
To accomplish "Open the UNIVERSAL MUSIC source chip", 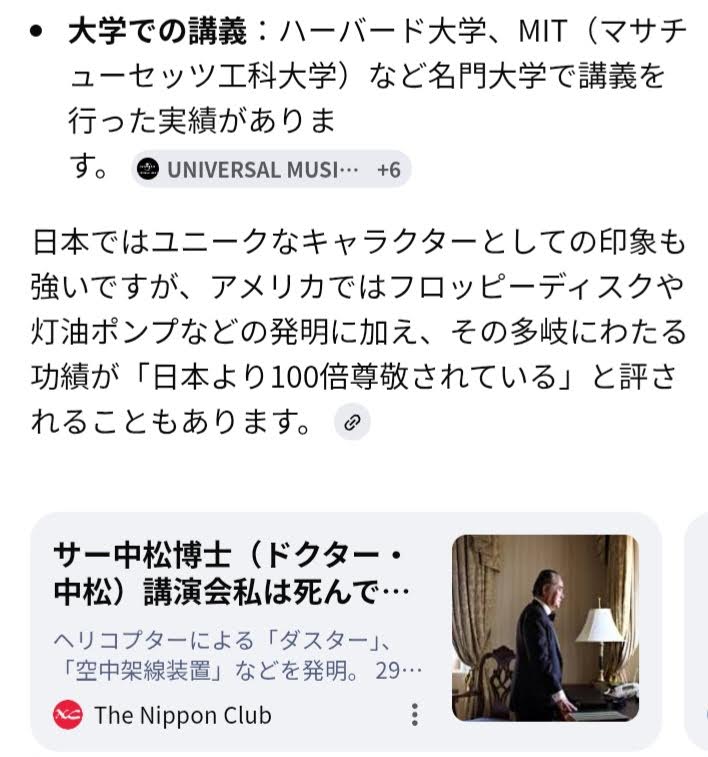I will (271, 170).
